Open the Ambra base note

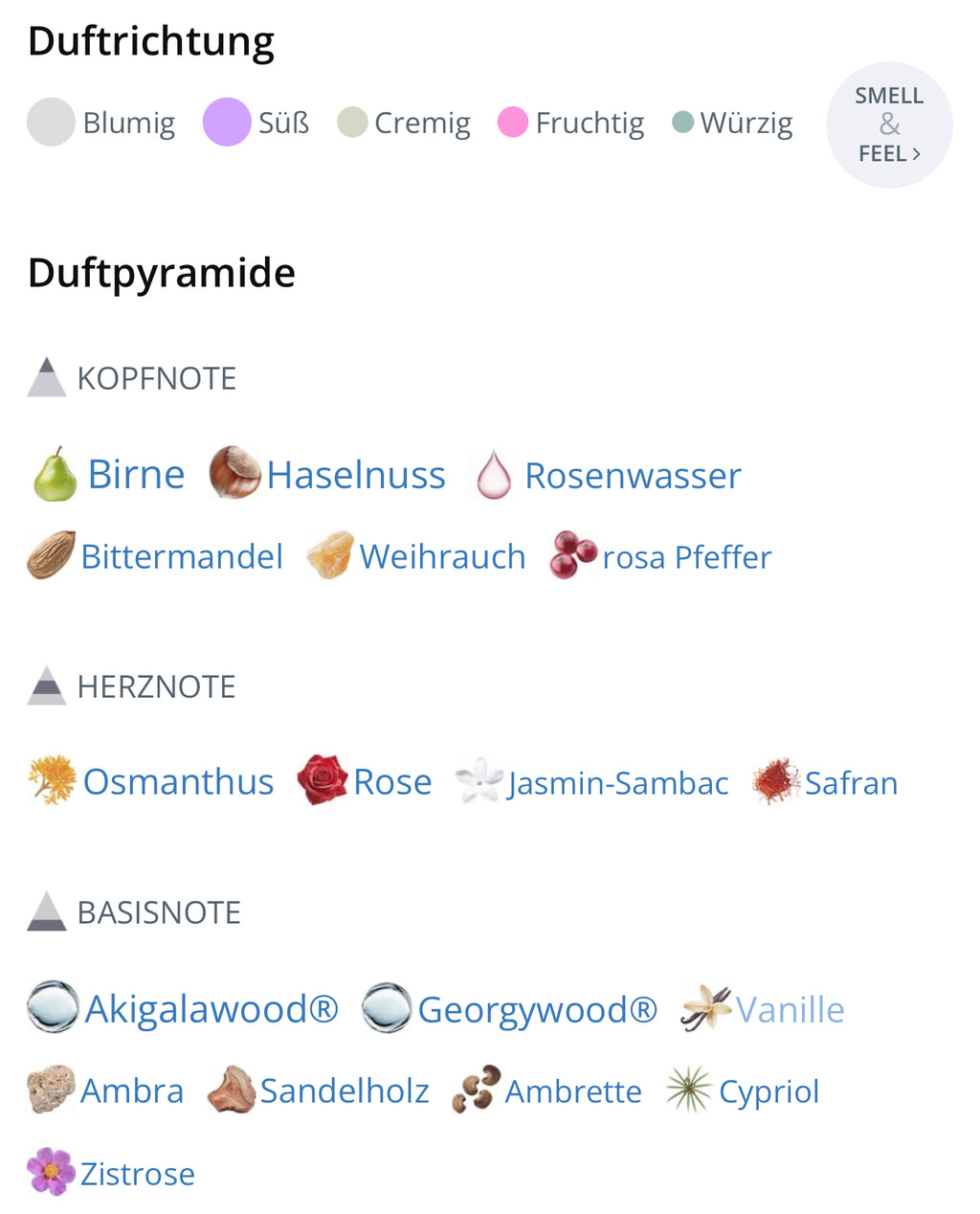(x=131, y=1090)
